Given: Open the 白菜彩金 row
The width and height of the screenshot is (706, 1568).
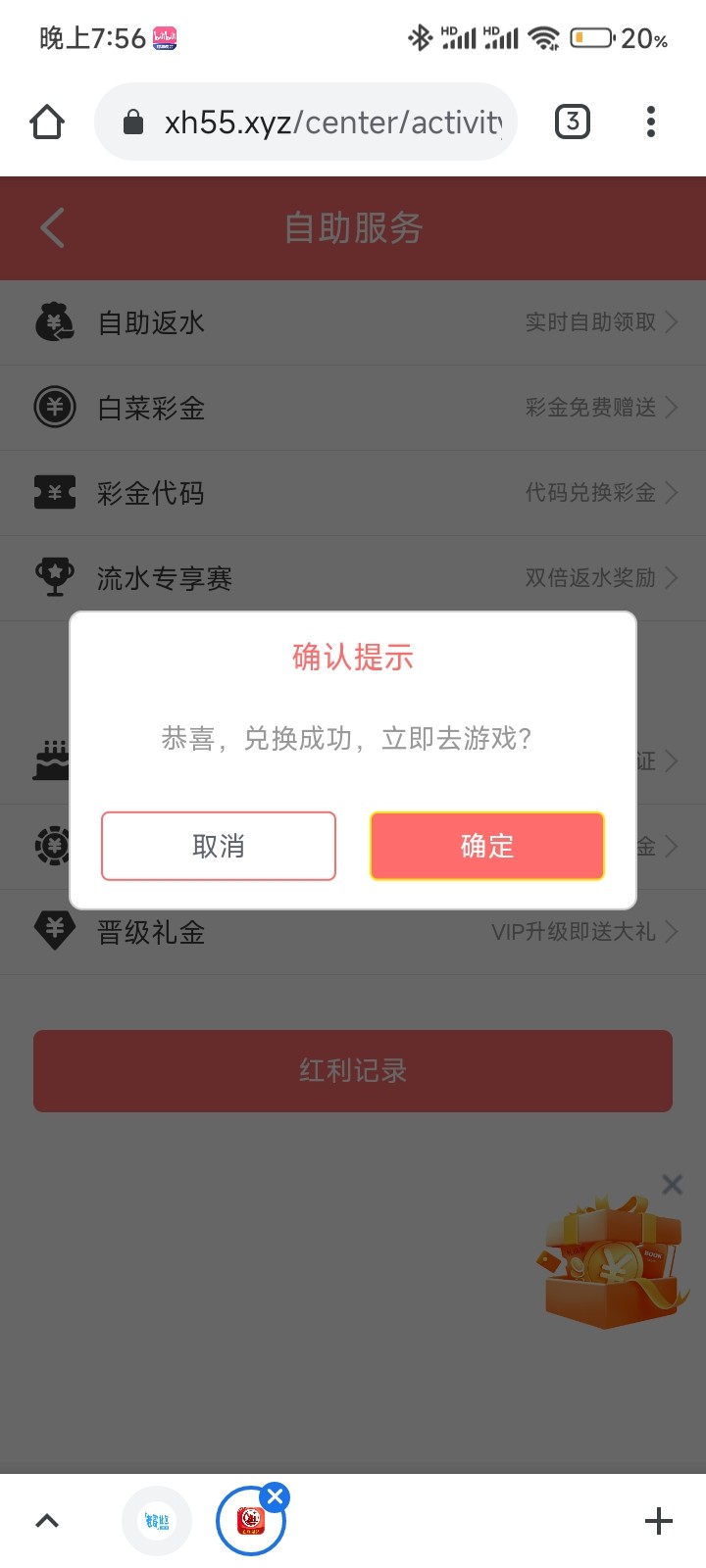Looking at the screenshot, I should (x=353, y=408).
